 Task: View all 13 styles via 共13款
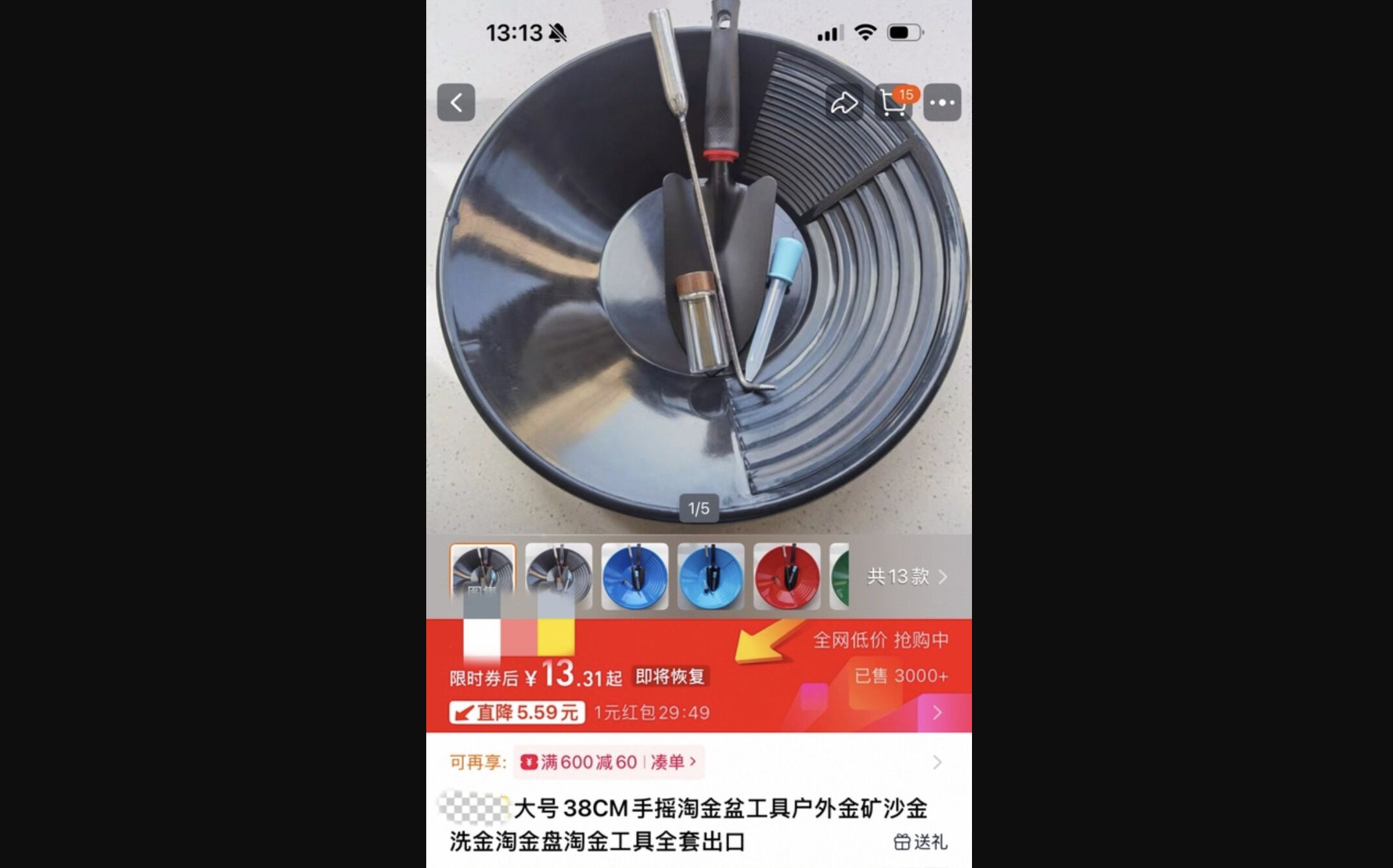907,576
